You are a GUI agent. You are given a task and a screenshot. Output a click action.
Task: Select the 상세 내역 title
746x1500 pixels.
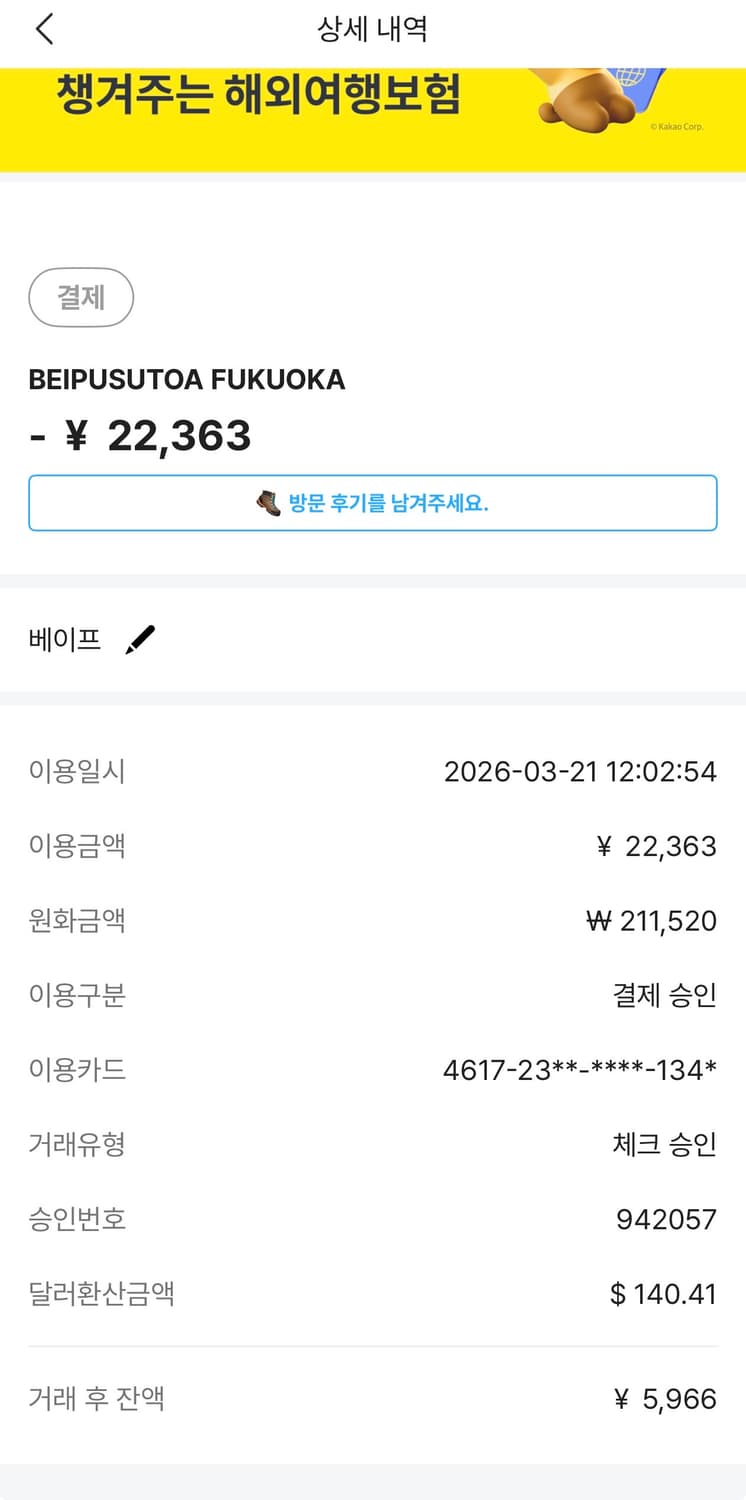coord(373,29)
